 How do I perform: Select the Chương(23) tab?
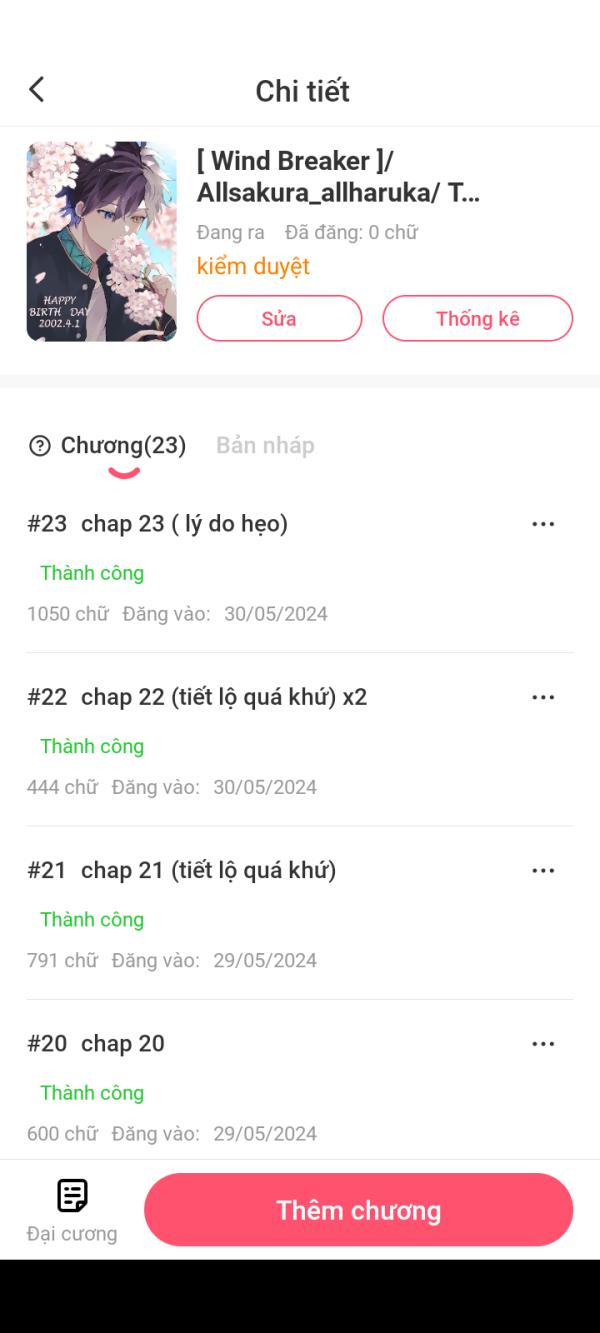pos(123,446)
